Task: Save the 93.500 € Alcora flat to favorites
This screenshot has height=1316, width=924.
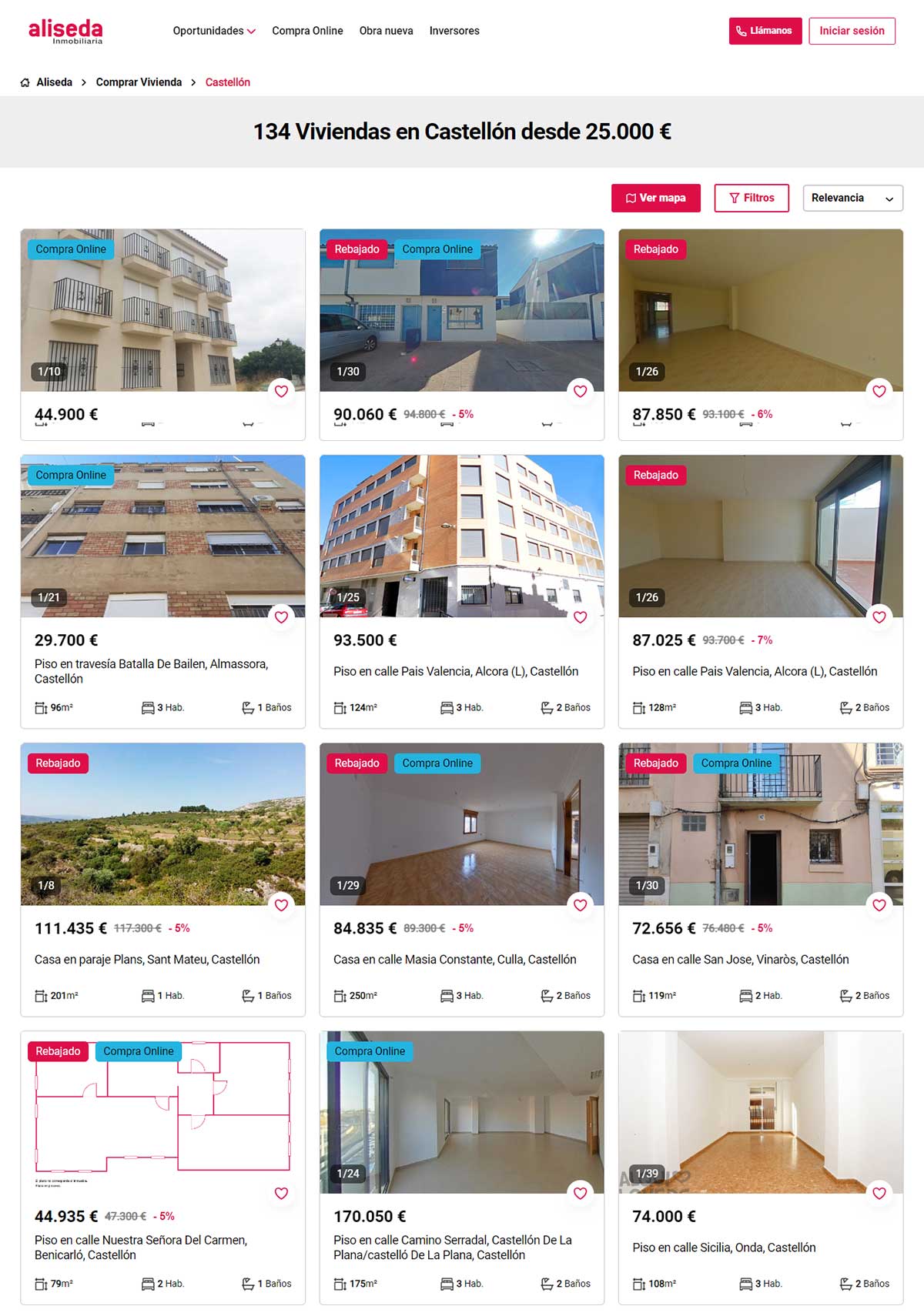Action: point(580,616)
